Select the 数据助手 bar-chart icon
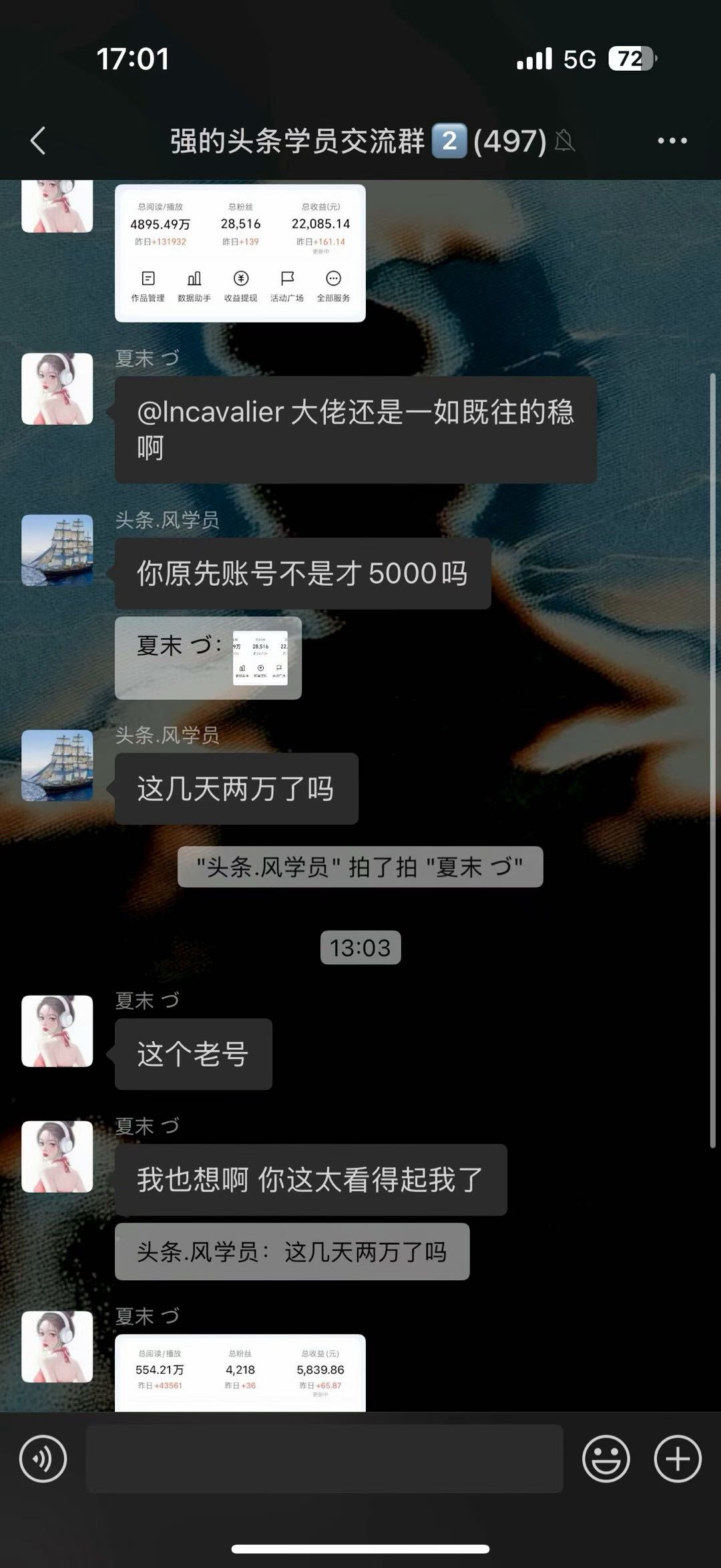The image size is (721, 1568). (195, 283)
